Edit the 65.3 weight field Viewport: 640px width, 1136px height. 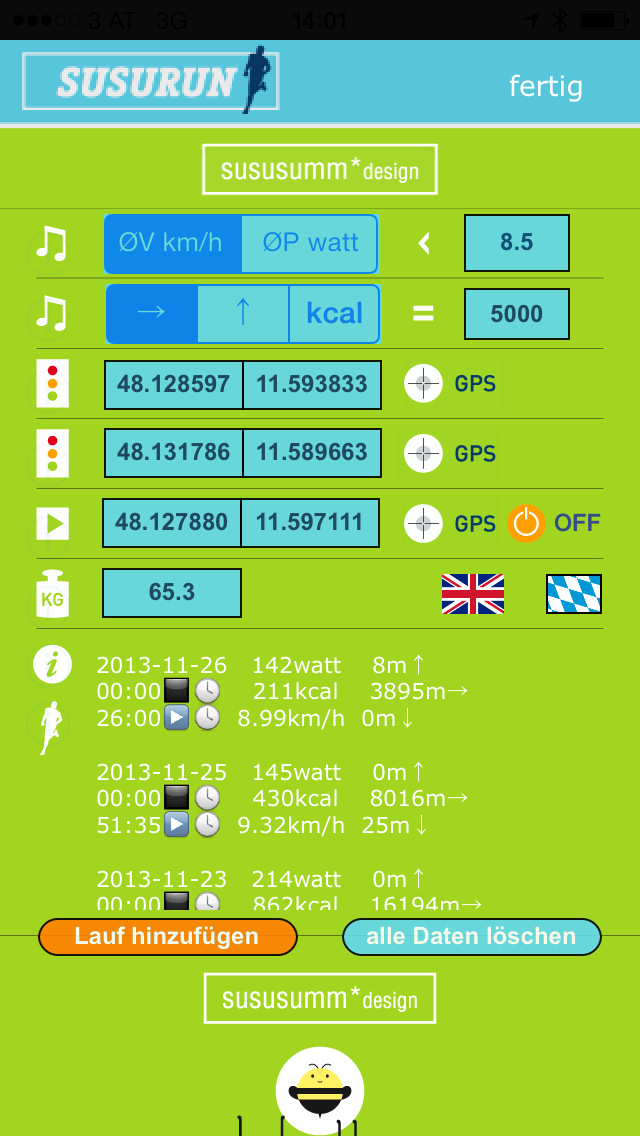(172, 592)
